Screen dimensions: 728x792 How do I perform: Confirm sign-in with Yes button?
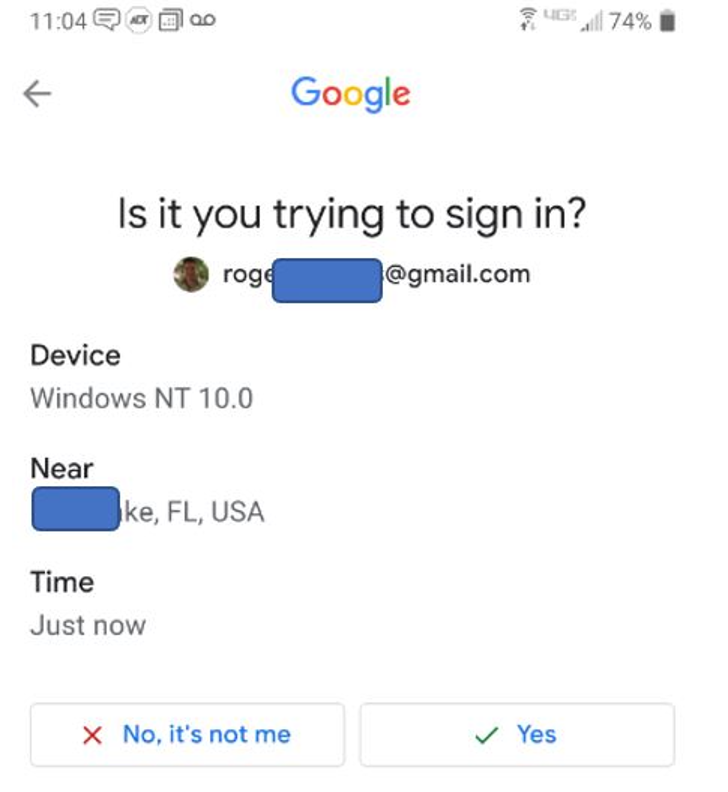pyautogui.click(x=517, y=735)
